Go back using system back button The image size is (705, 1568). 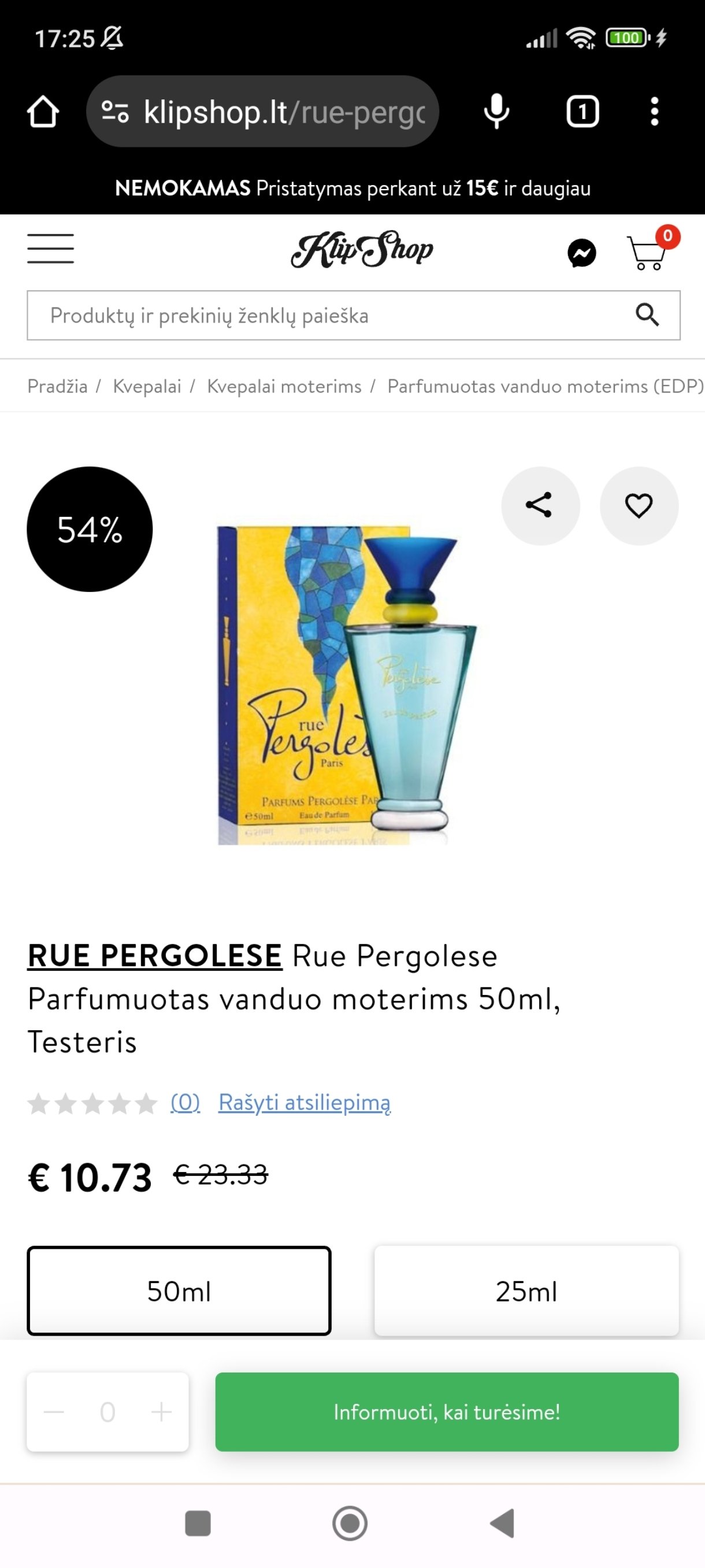(x=502, y=1523)
